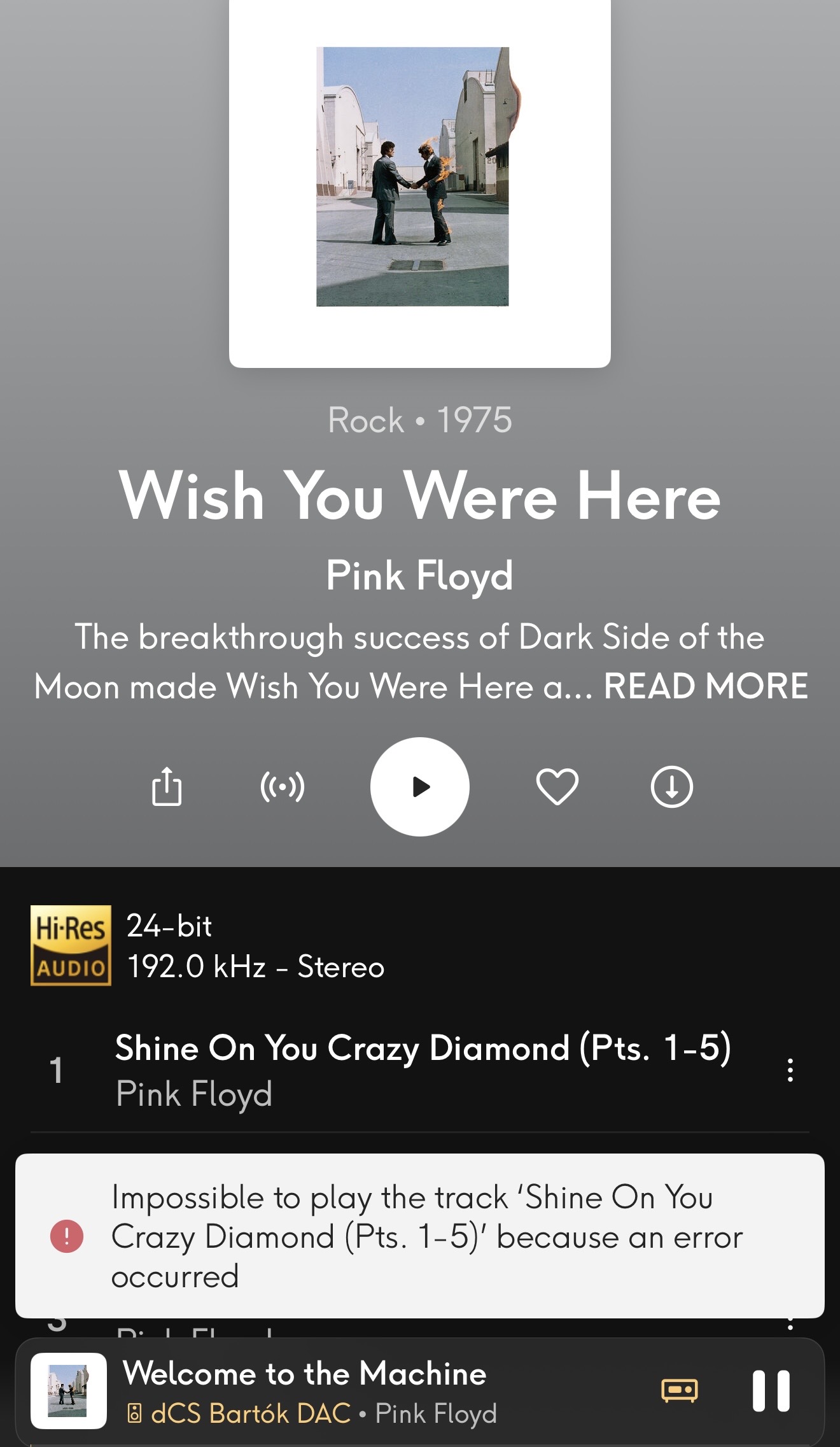Viewport: 840px width, 1447px height.
Task: Add album to favorites with heart icon
Action: click(x=557, y=787)
